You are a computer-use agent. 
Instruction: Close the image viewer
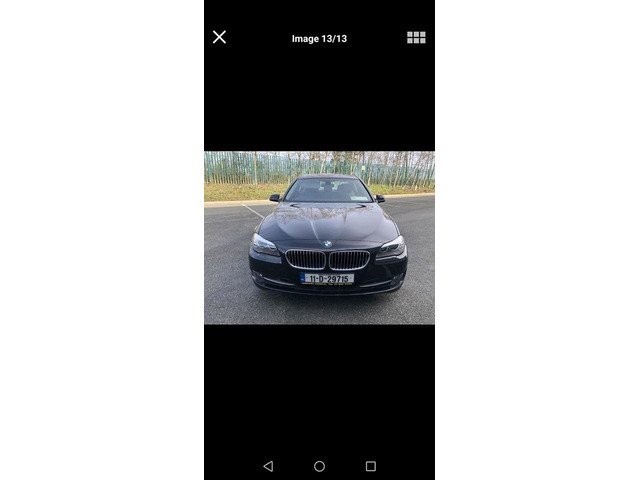point(219,37)
